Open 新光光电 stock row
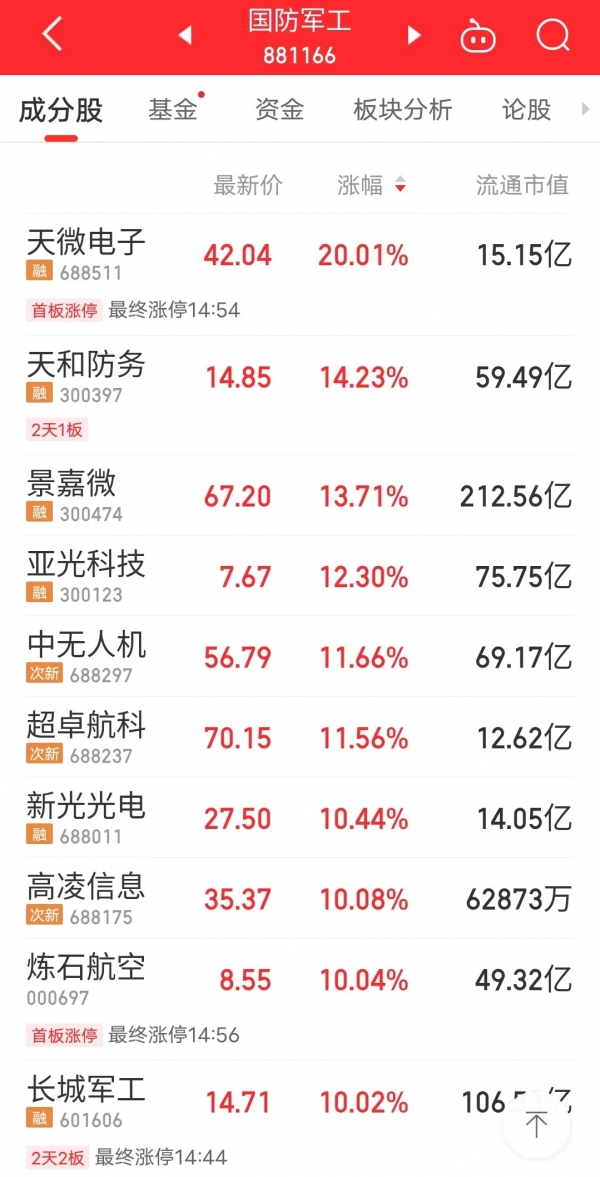This screenshot has height=1177, width=600. (300, 818)
